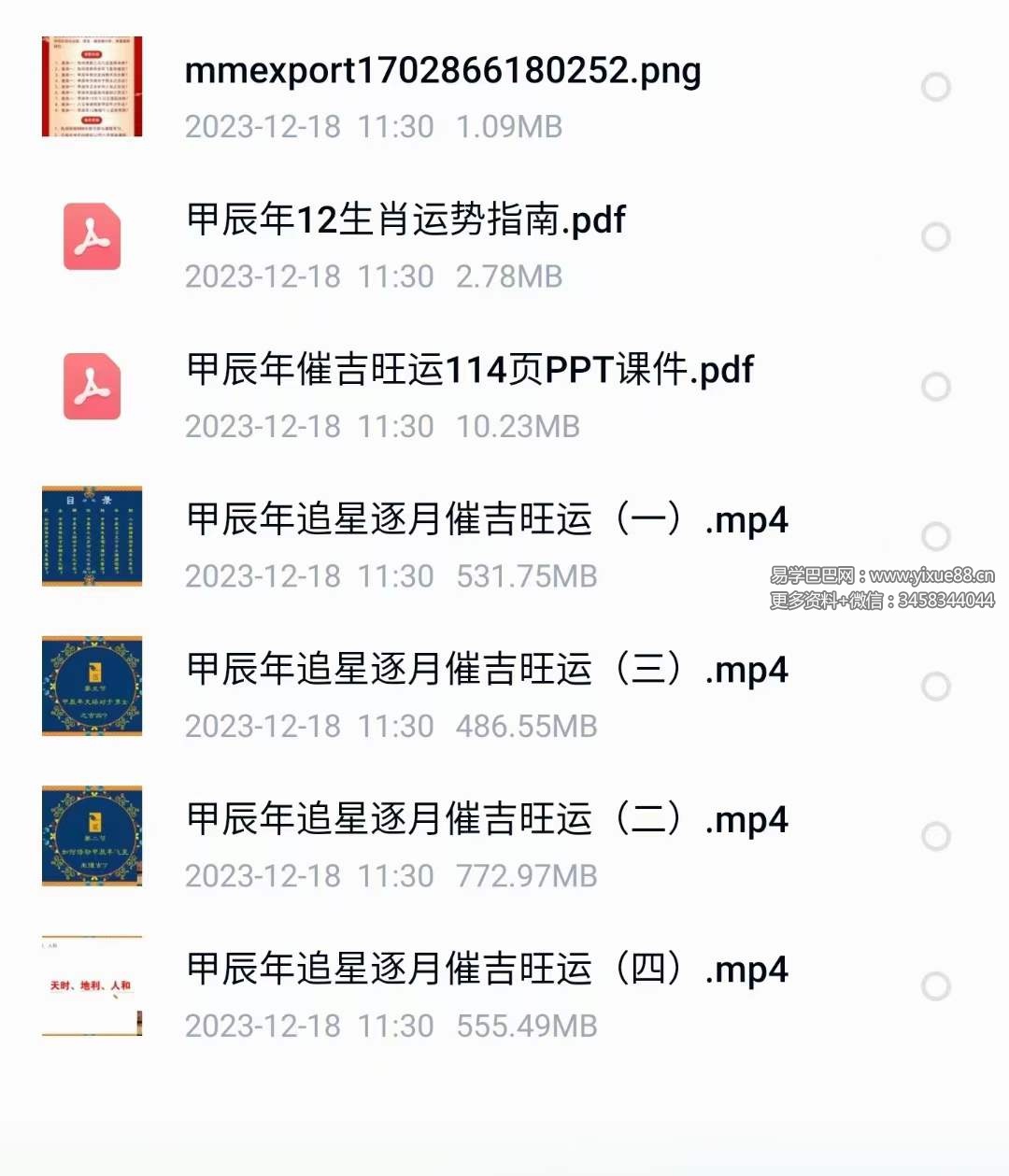Tap the thumbnail for 追星逐月催吉旺运（一）video
The height and width of the screenshot is (1176, 1009).
tap(91, 537)
